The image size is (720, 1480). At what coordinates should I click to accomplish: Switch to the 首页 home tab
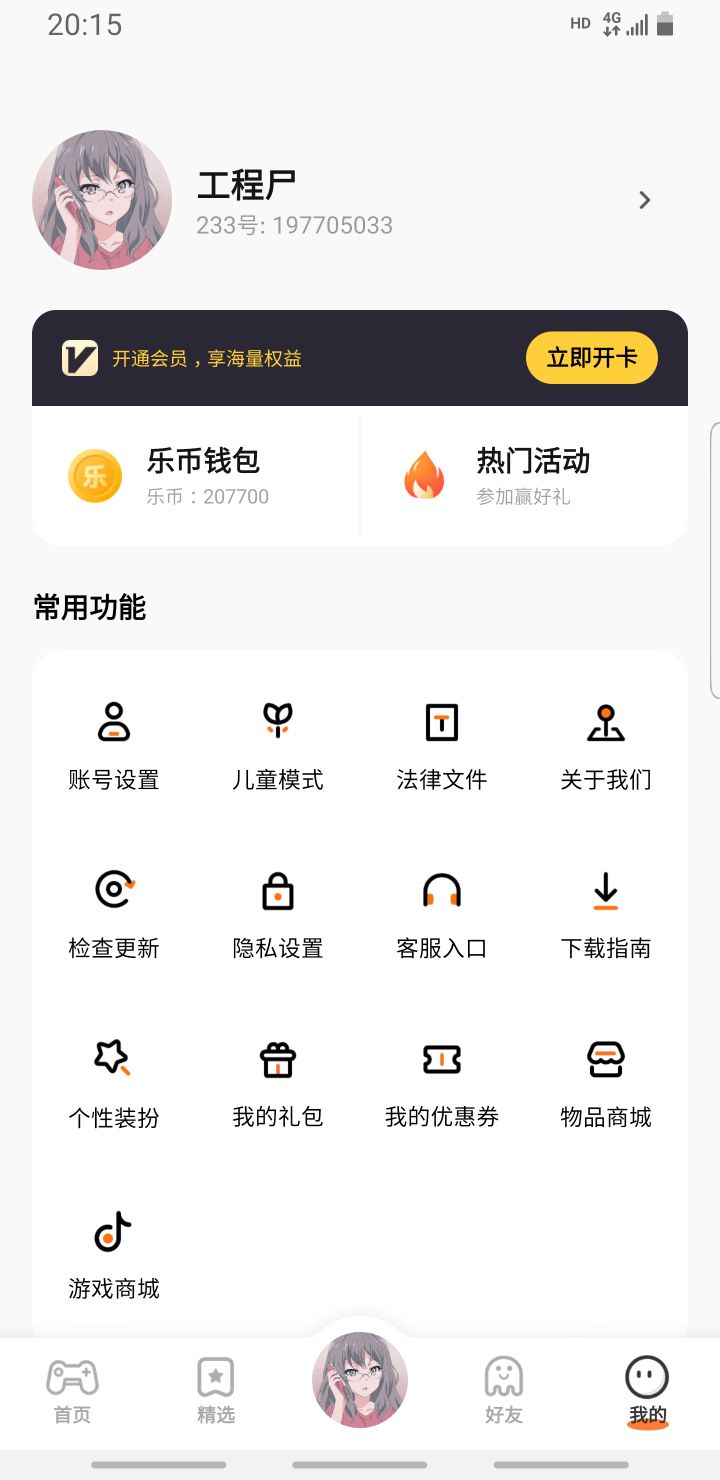click(72, 1391)
